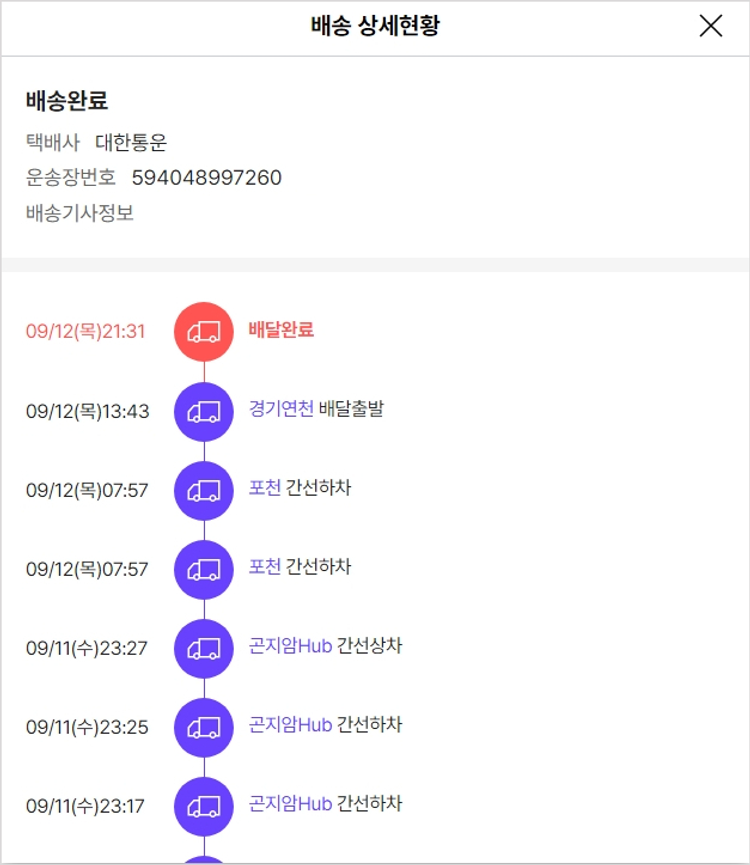This screenshot has width=750, height=865.
Task: Close the 배송 상세현황 dialog
Action: [x=710, y=26]
